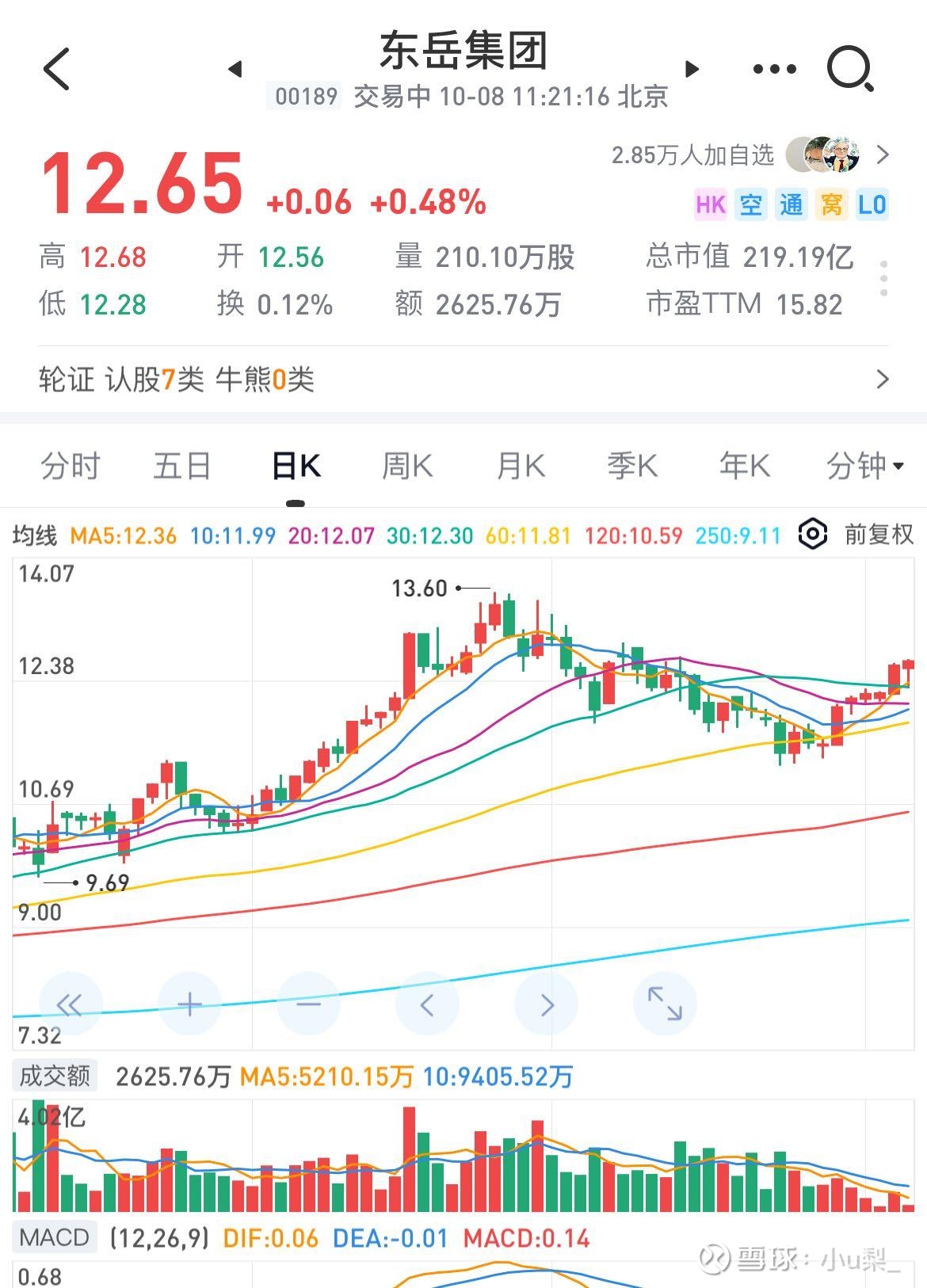Switch to the previous stock with the left triangle
927x1288 pixels.
235,69
